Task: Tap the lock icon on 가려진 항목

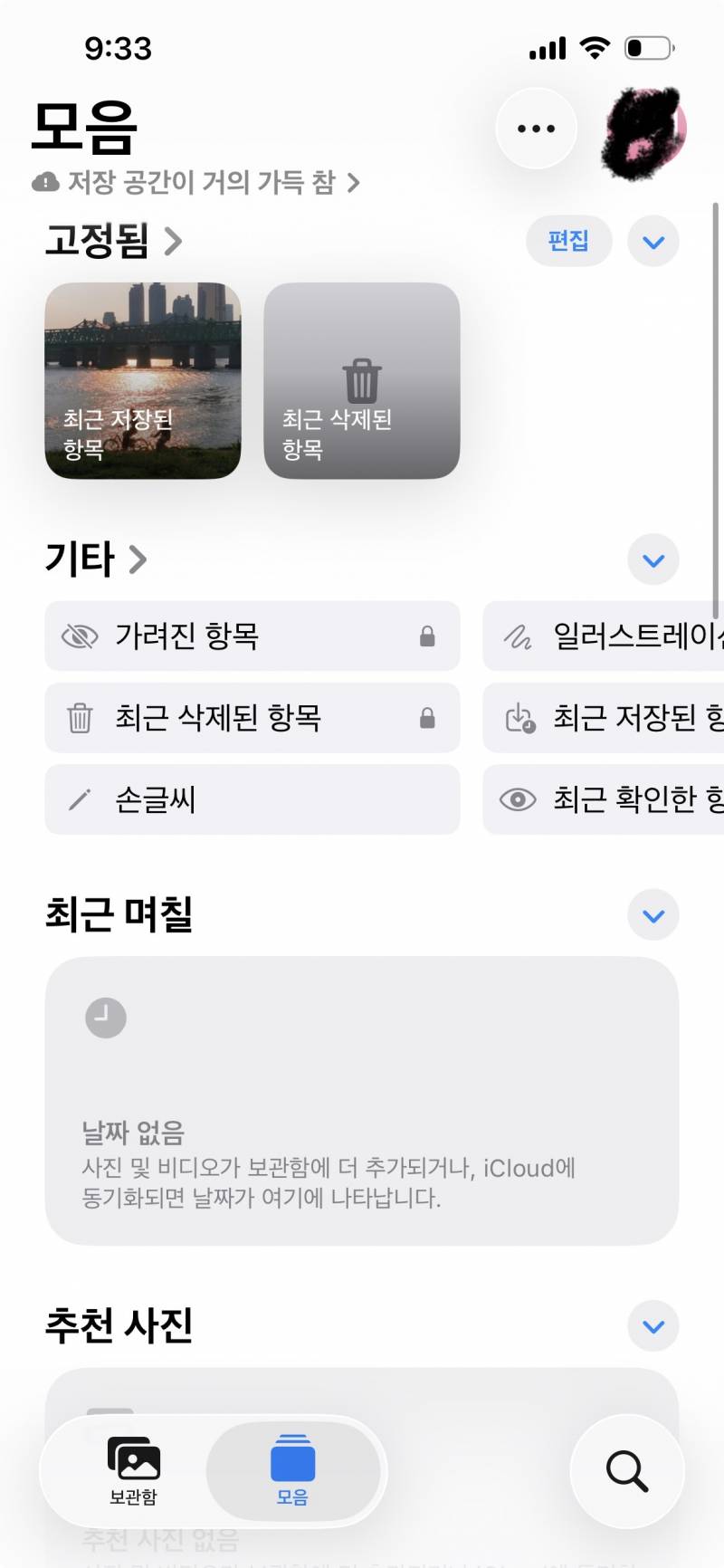Action: coord(428,636)
